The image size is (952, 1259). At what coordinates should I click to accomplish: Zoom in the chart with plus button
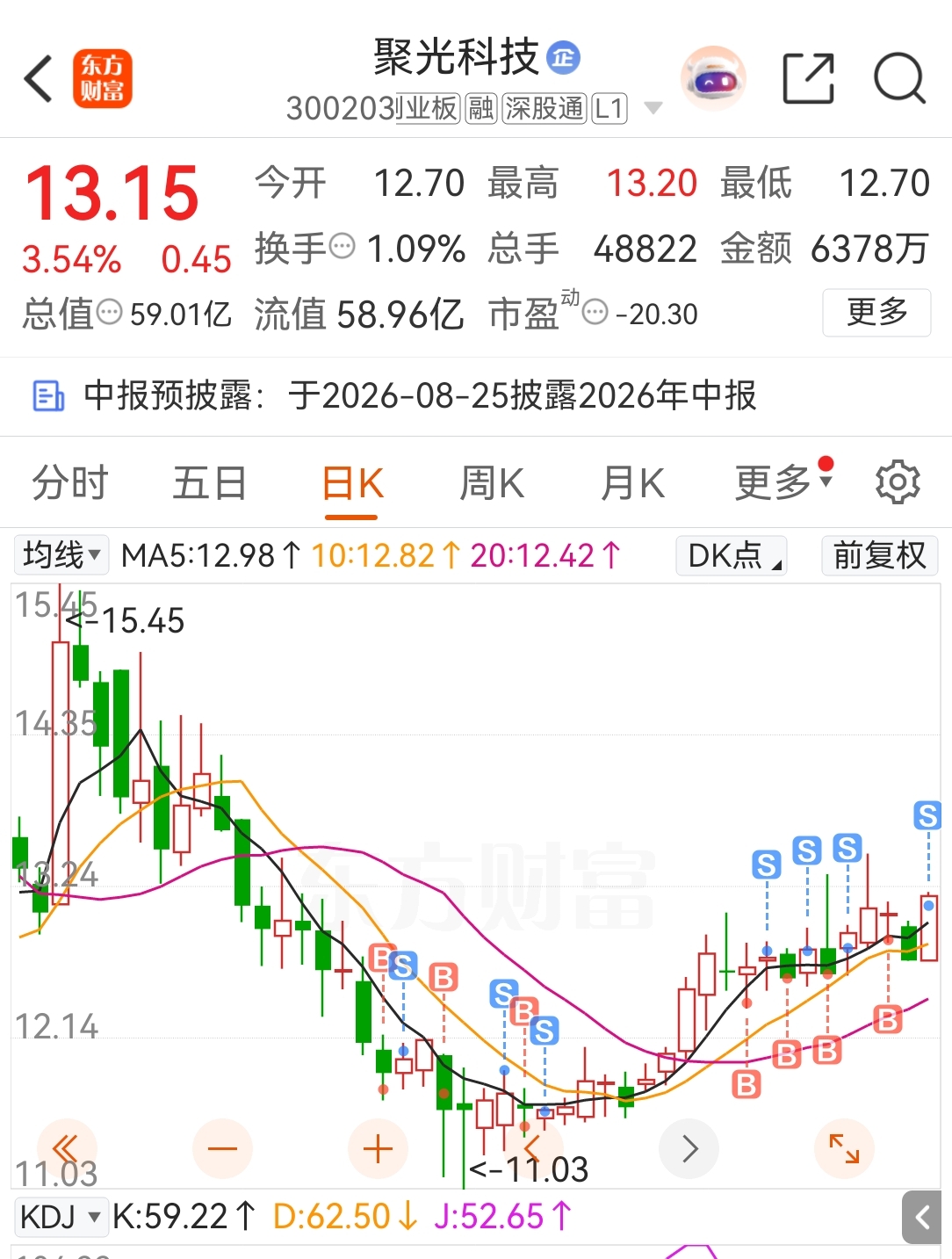click(378, 1148)
